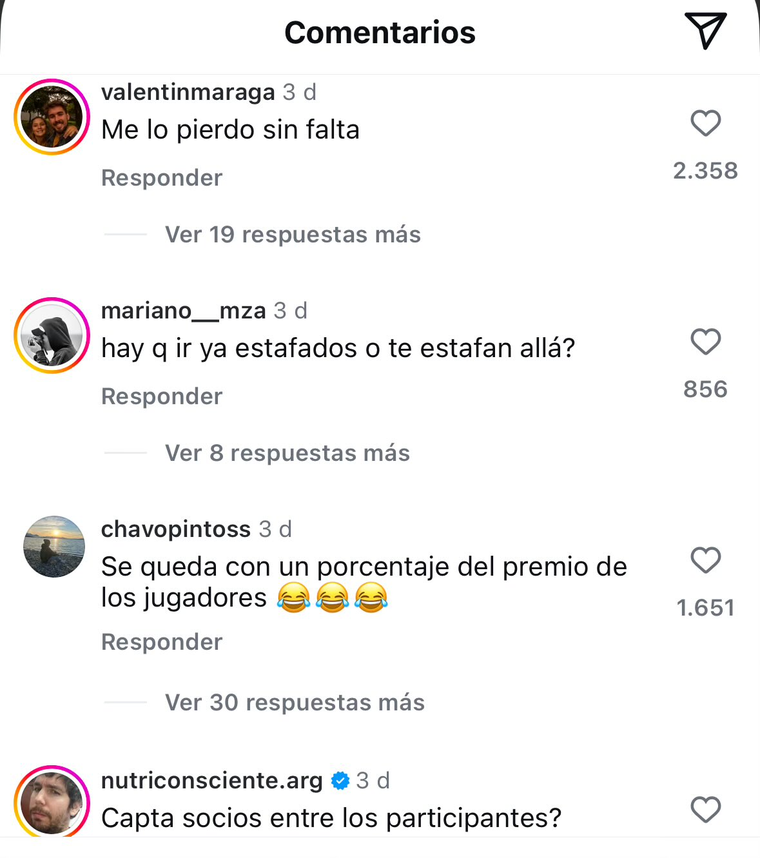
Task: Like valentinmaraga's comment with the heart icon
Action: (x=706, y=124)
